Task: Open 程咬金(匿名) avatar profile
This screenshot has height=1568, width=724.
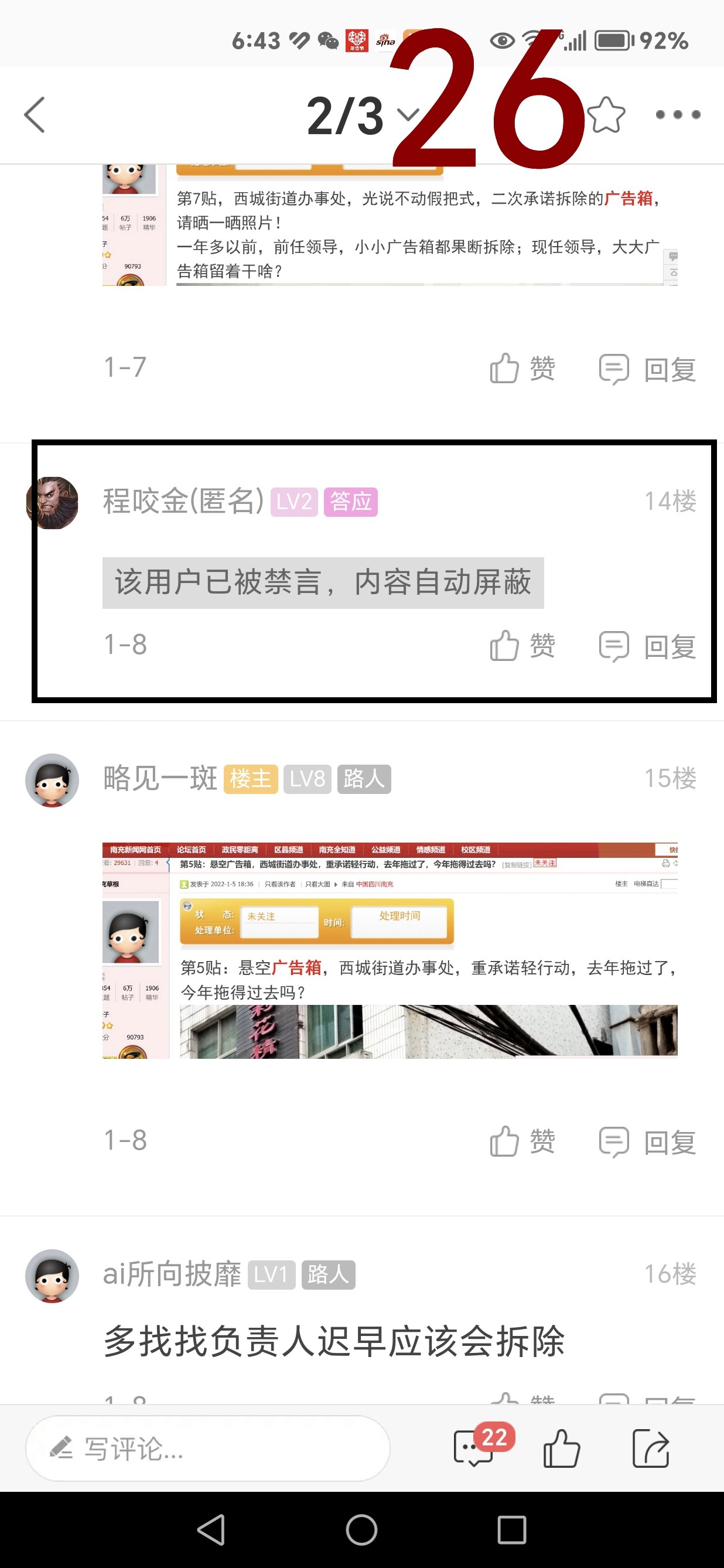Action: tap(53, 503)
